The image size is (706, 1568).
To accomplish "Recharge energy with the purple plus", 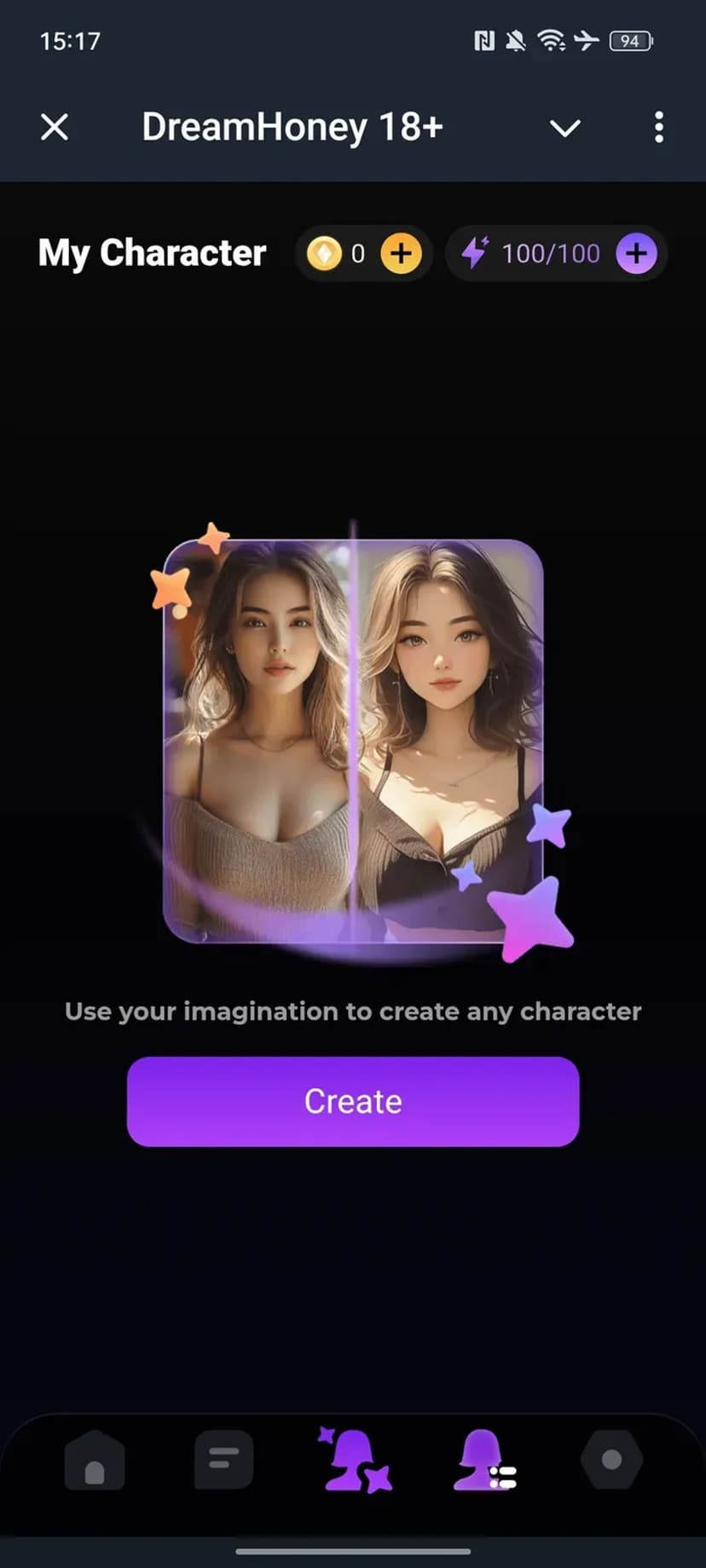I will point(636,253).
